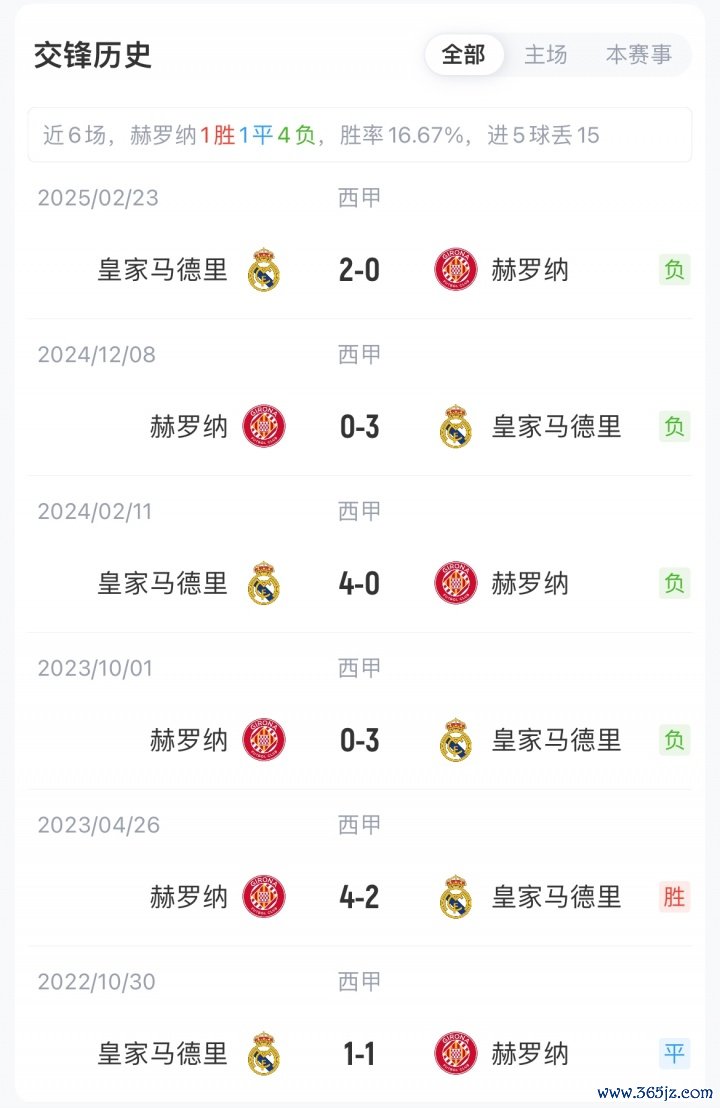The image size is (720, 1108).
Task: Open the 2022/10/30 match that ended 1-1
Action: pos(359,1053)
